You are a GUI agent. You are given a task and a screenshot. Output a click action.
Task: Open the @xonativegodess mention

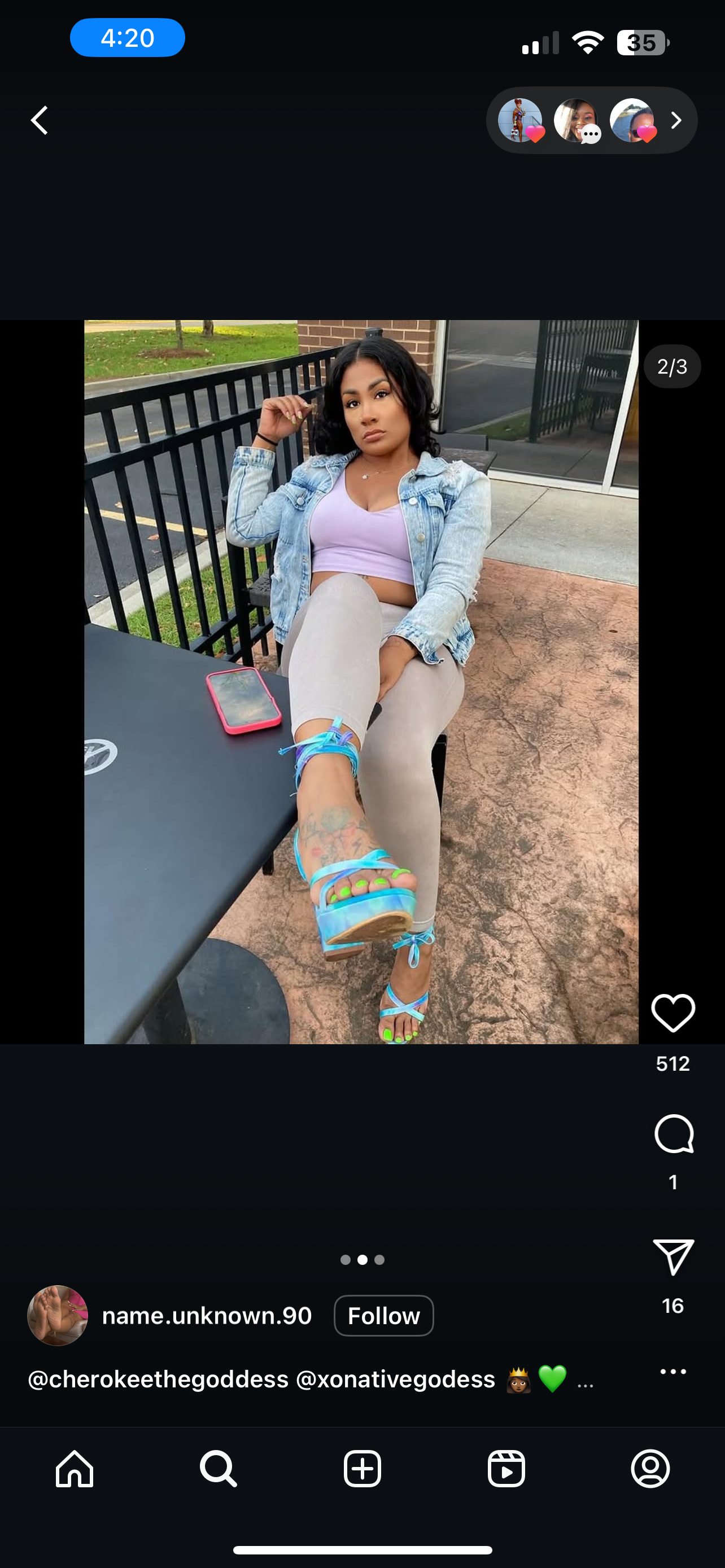coord(396,1379)
